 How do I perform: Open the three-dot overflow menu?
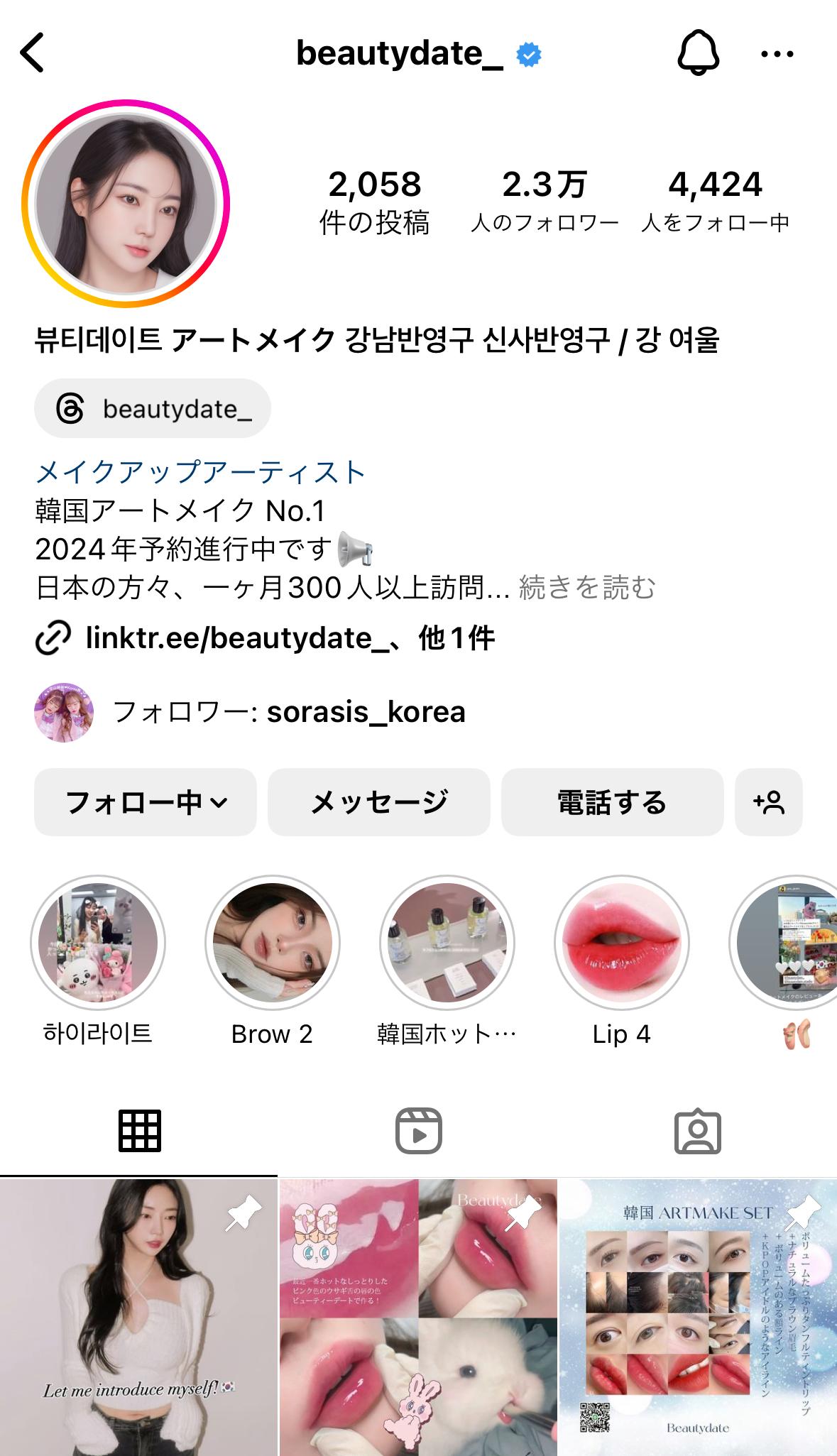click(777, 53)
